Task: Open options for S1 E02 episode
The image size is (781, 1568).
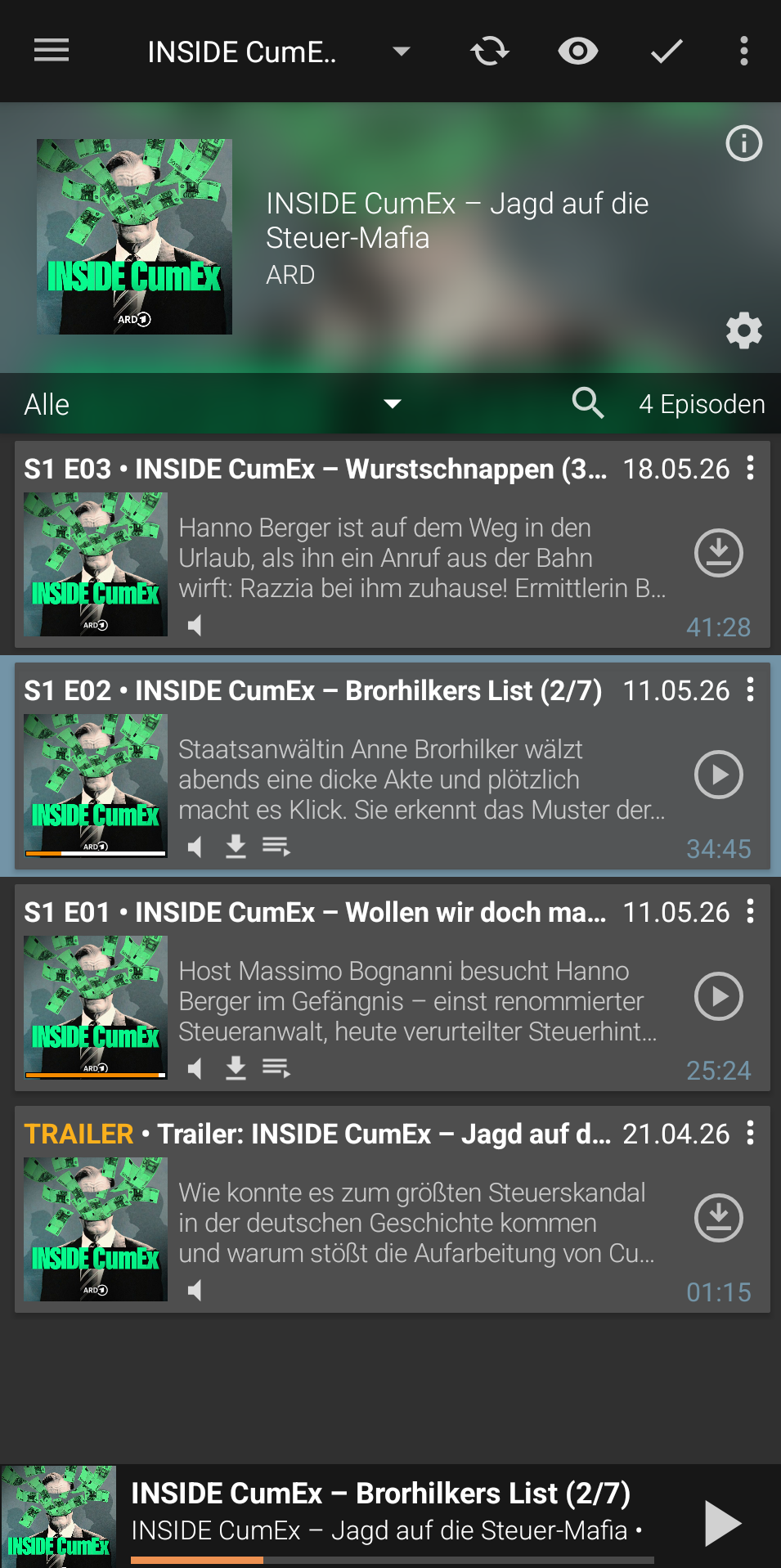Action: (750, 690)
